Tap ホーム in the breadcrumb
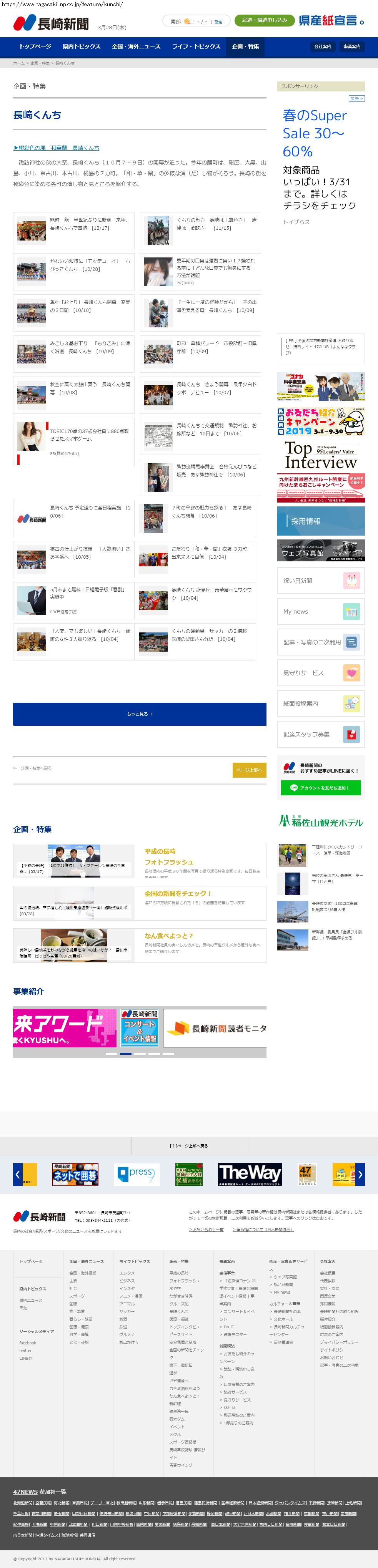This screenshot has width=378, height=1568. [x=19, y=63]
